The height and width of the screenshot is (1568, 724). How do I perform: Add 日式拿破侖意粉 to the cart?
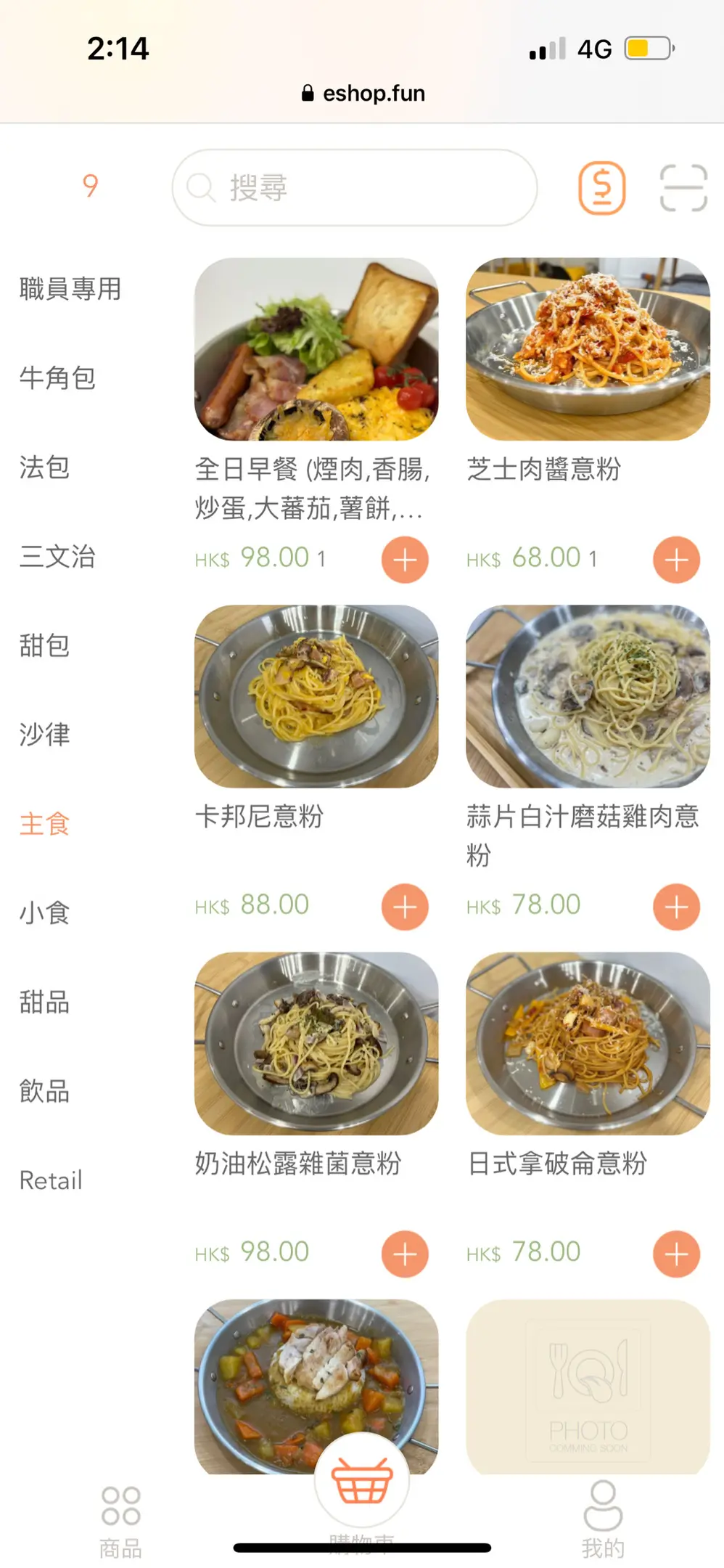click(676, 1254)
